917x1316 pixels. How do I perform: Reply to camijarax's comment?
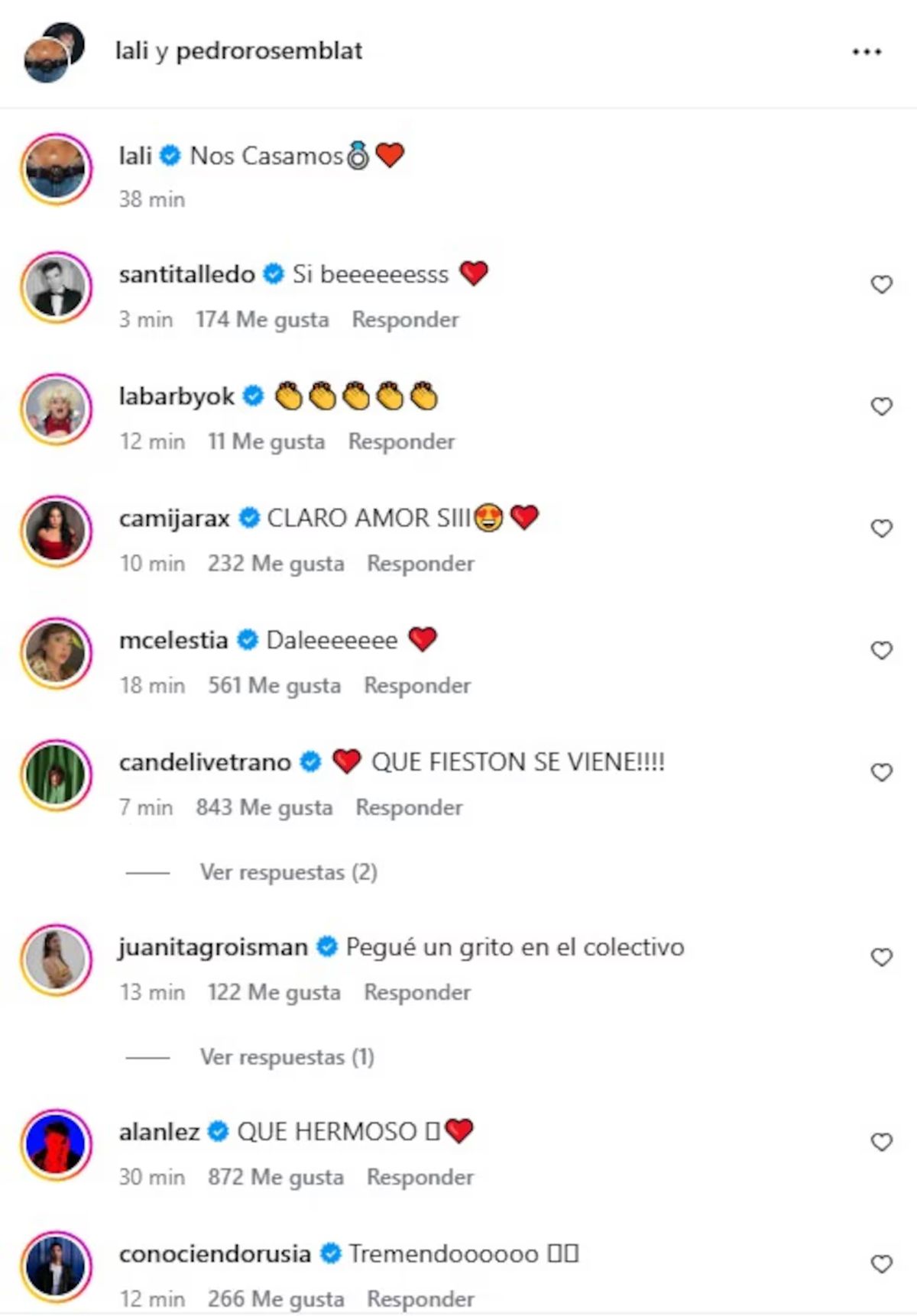tap(420, 564)
